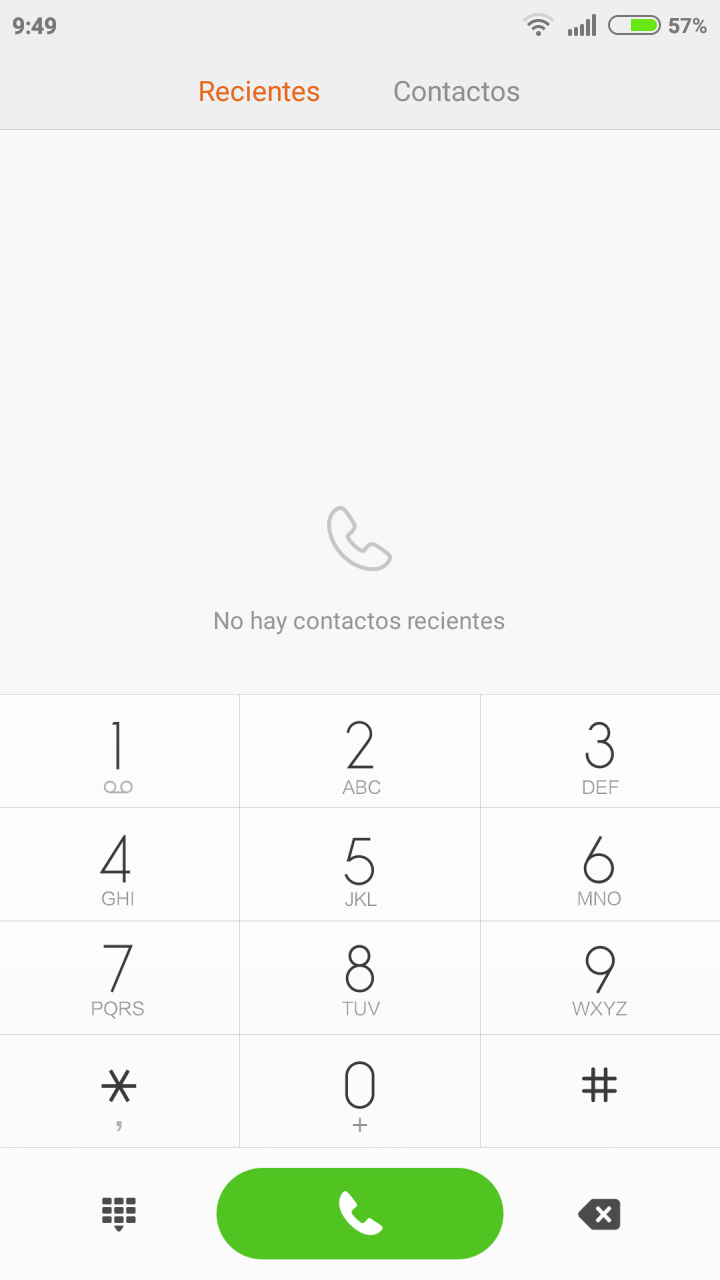720x1280 pixels.
Task: Enter digit 6 MNO
Action: click(x=600, y=866)
